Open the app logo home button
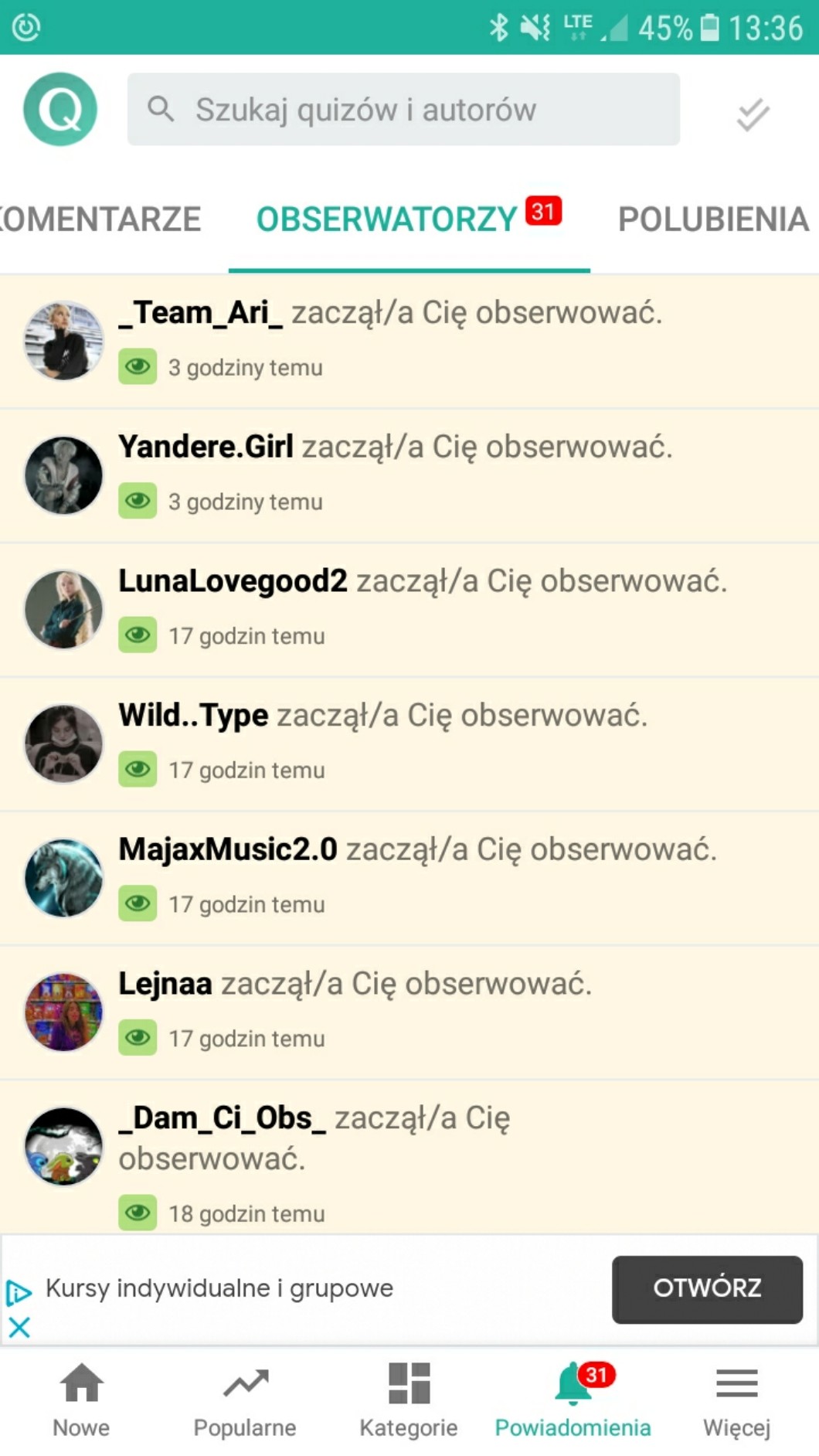Screen dimensions: 819x1456 tap(60, 110)
